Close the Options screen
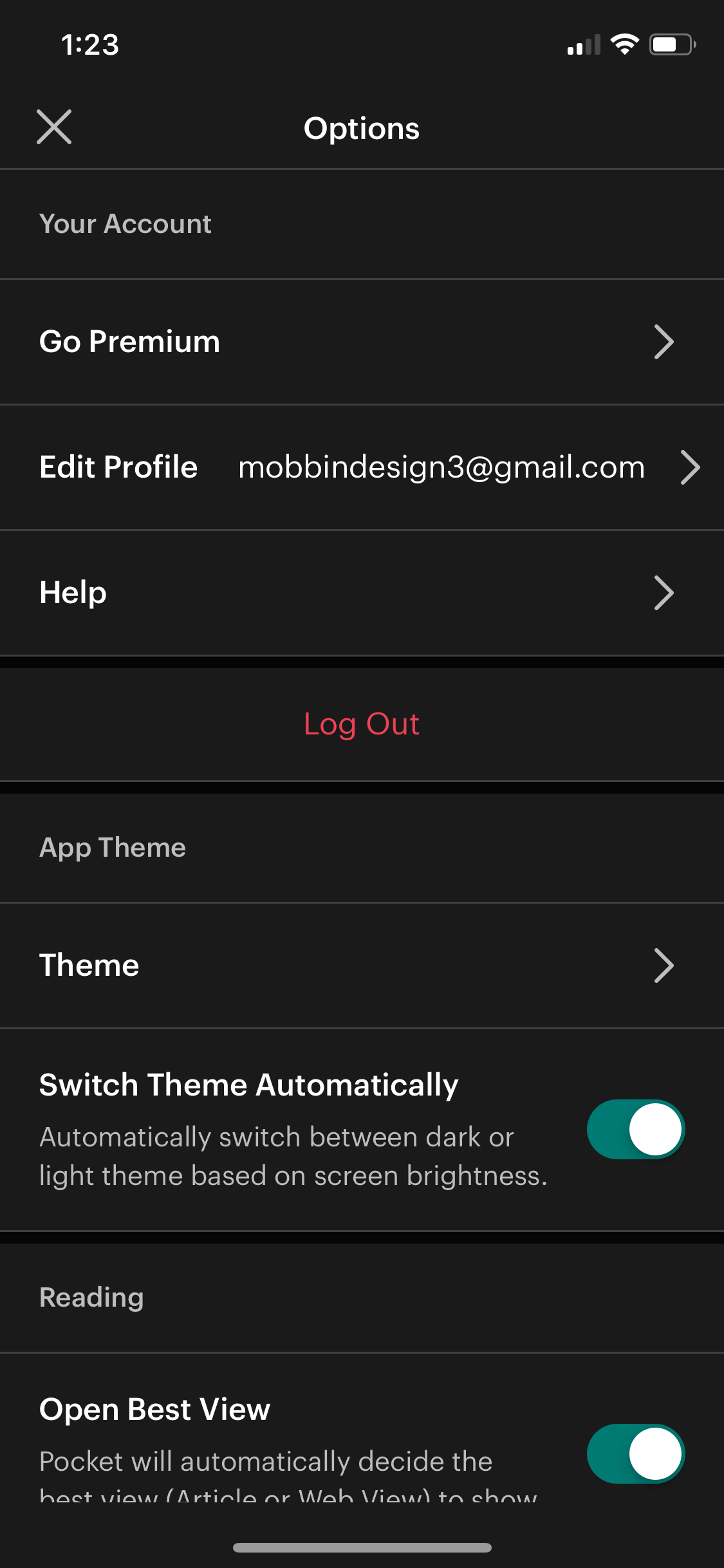724x1568 pixels. pyautogui.click(x=54, y=127)
